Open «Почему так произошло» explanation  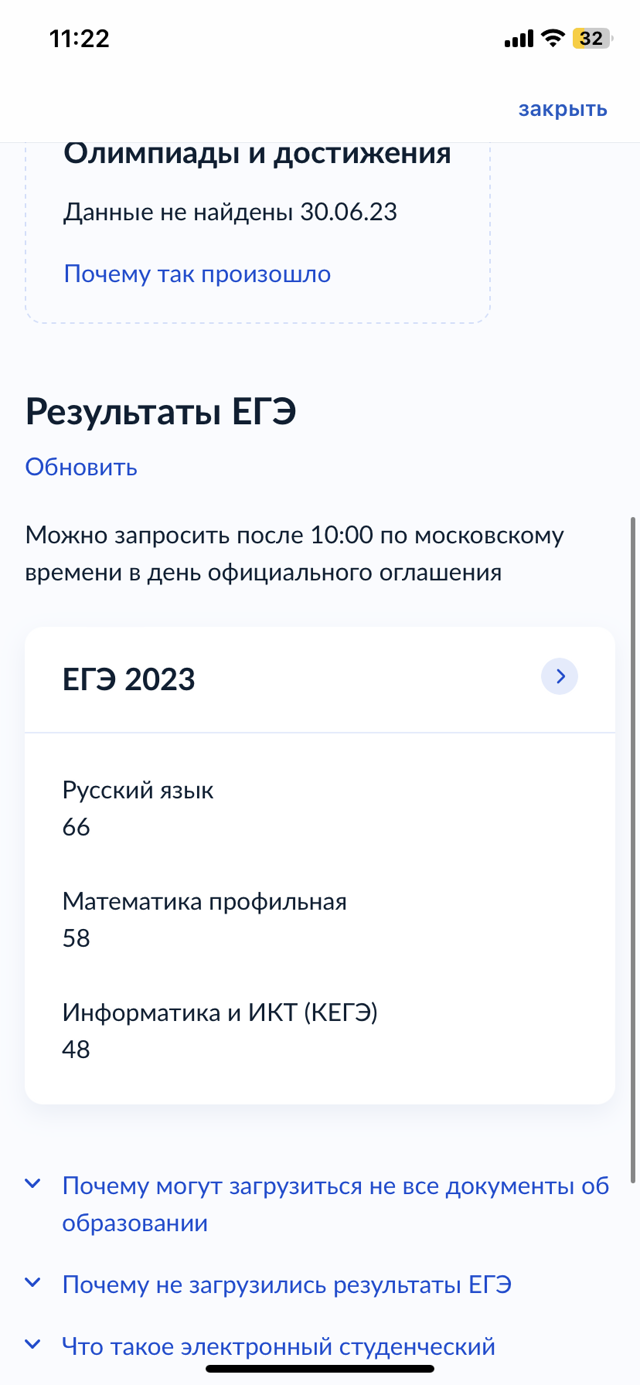pyautogui.click(x=197, y=274)
